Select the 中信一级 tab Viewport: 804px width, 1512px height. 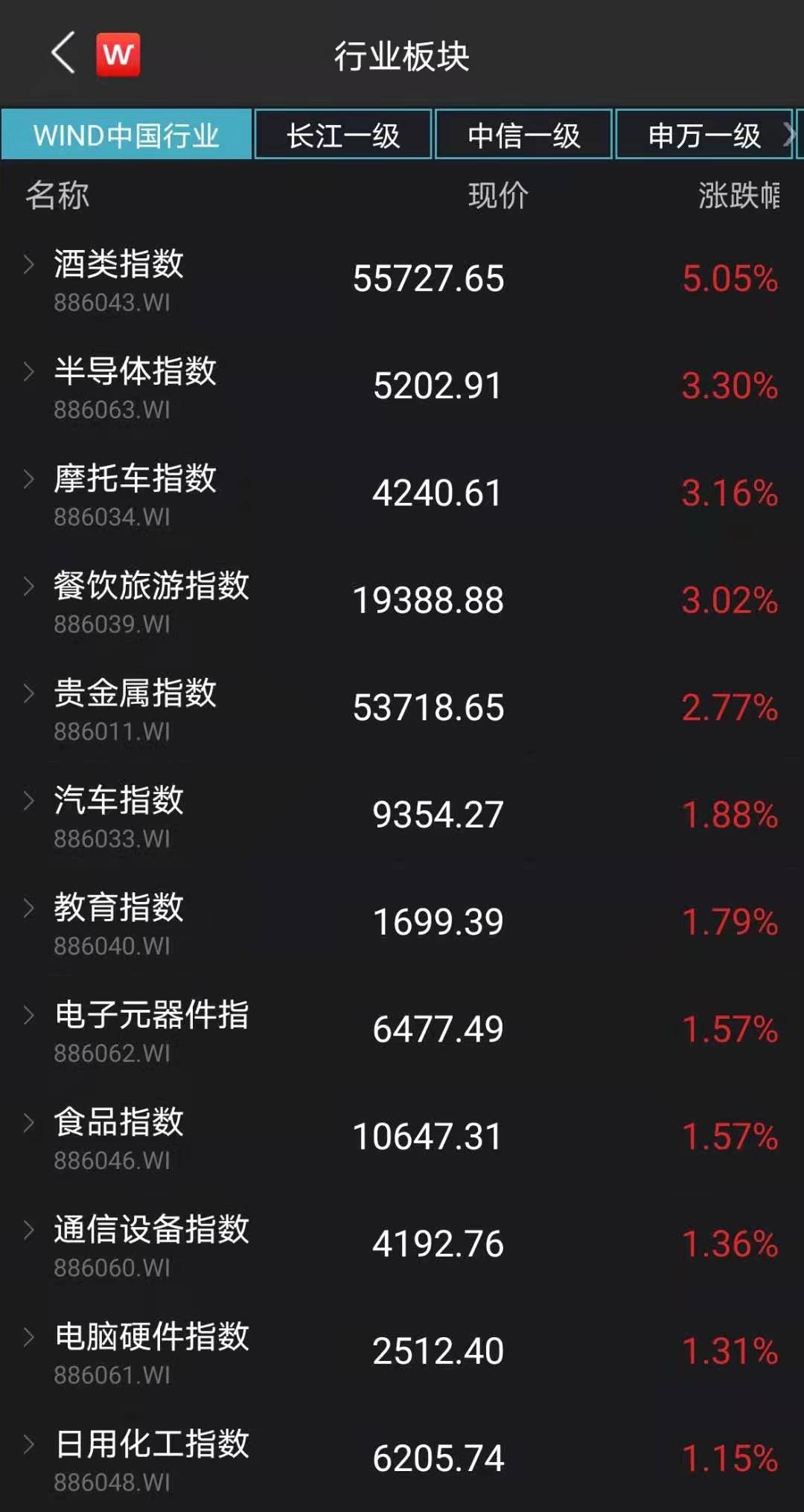tap(523, 135)
